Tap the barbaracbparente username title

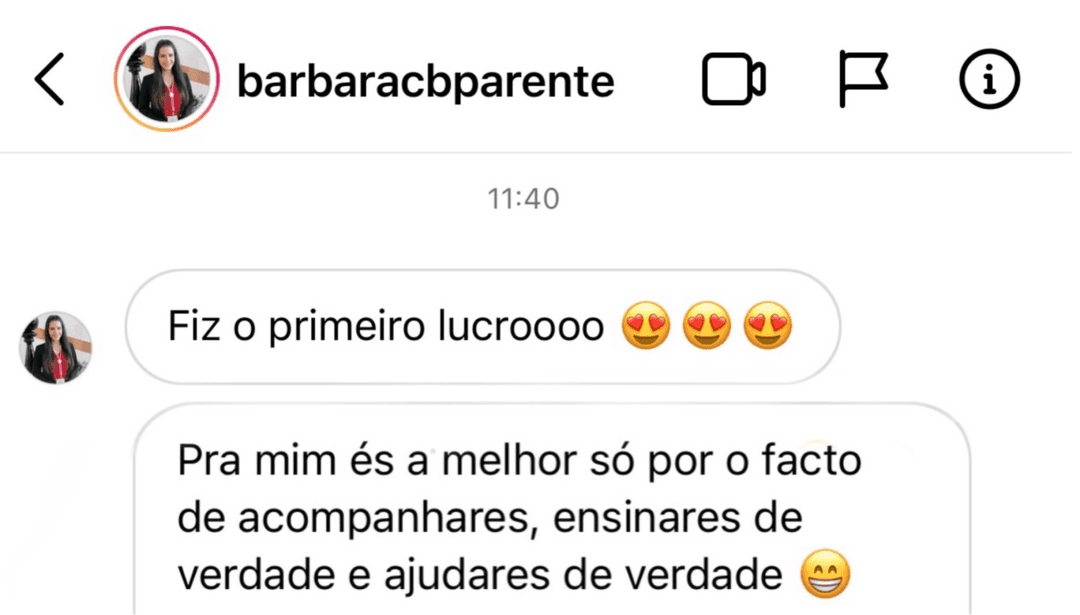[425, 81]
